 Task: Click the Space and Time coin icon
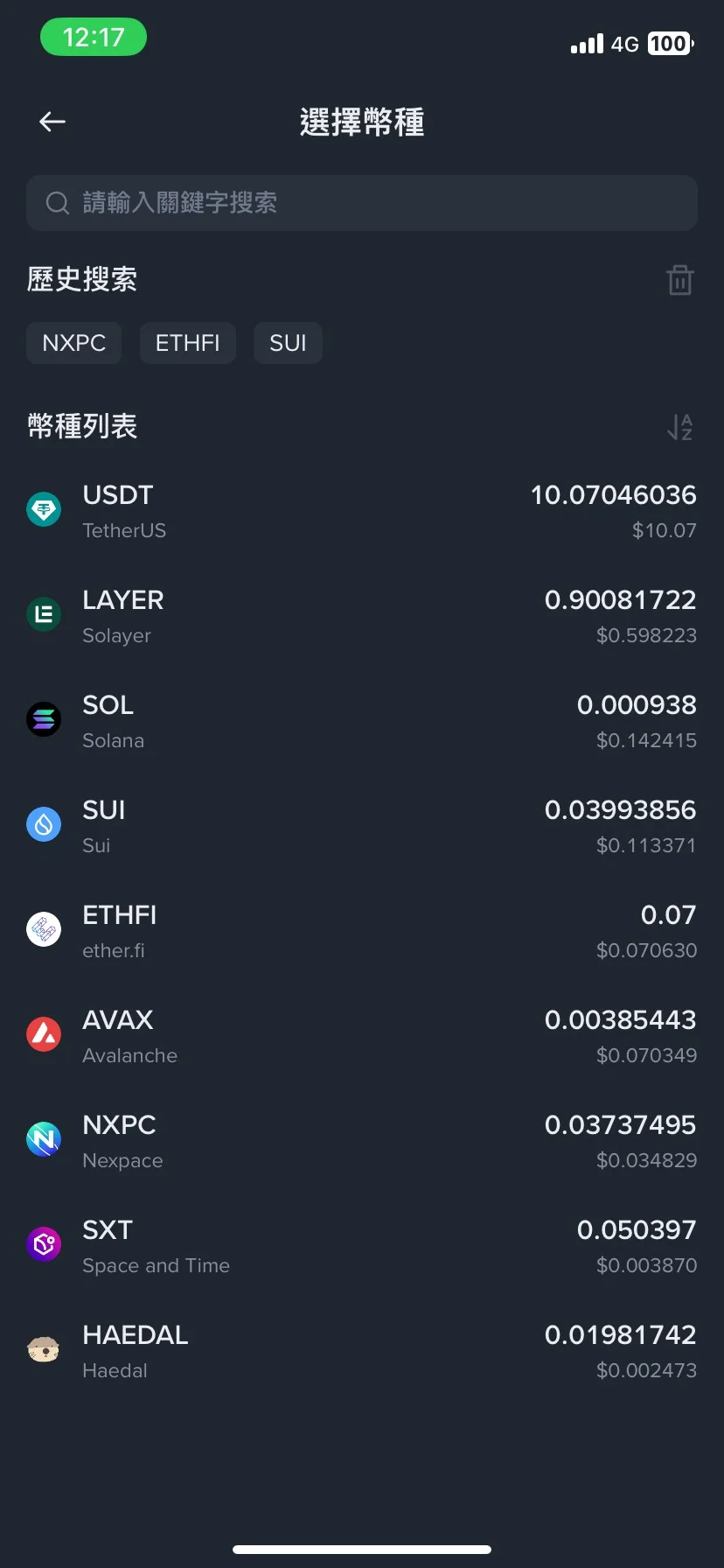pyautogui.click(x=44, y=1243)
